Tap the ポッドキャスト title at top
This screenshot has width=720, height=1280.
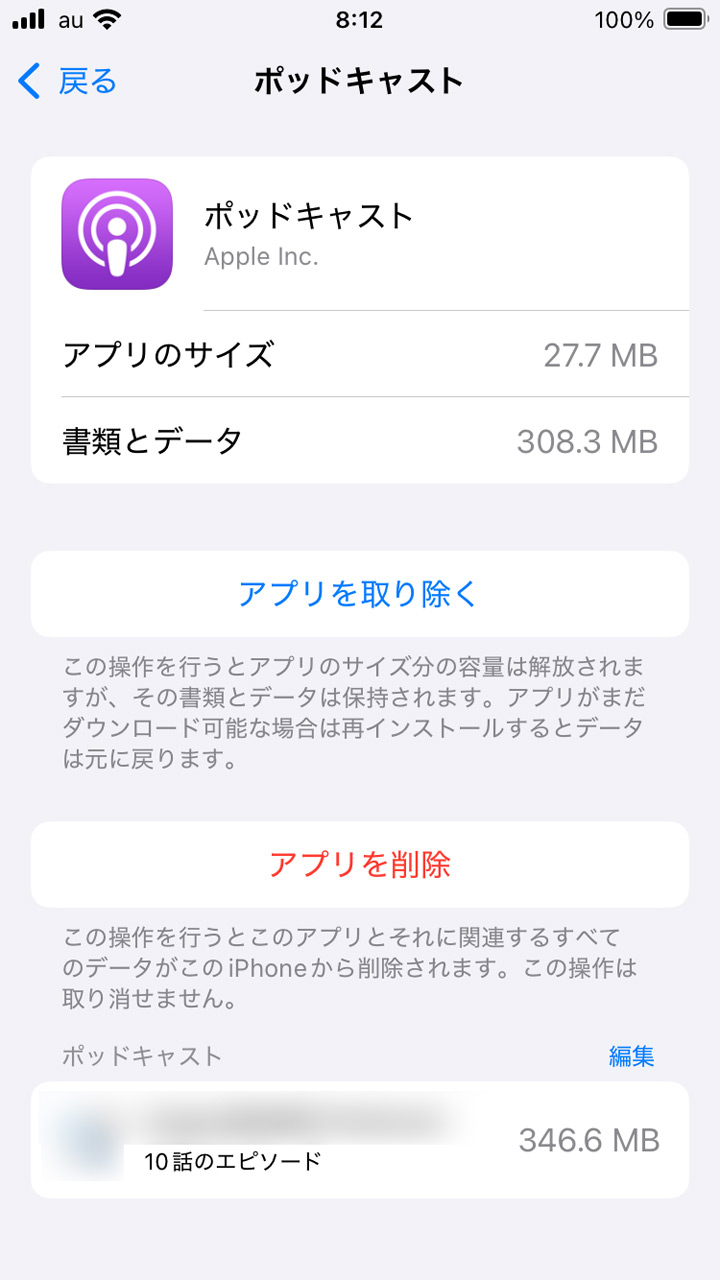(360, 81)
